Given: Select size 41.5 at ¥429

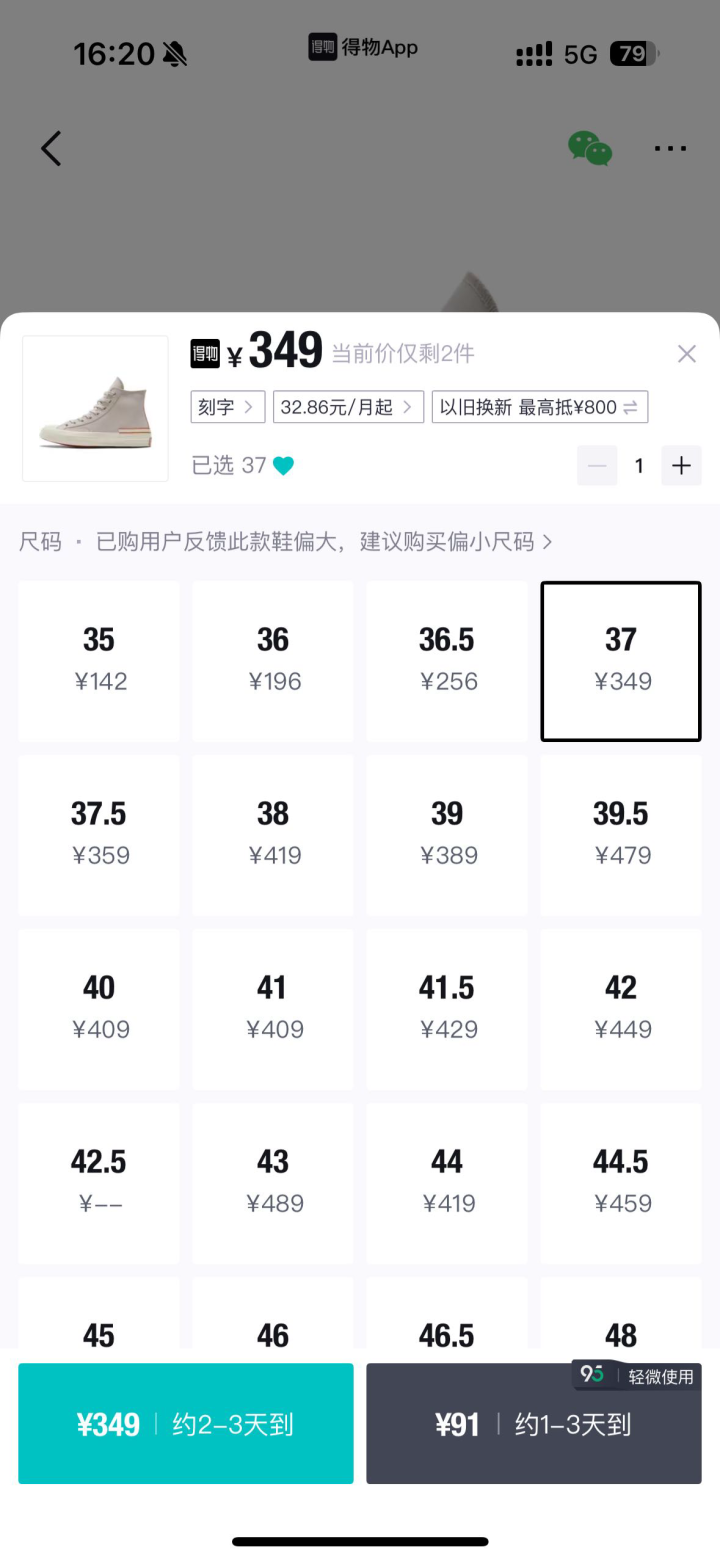Looking at the screenshot, I should pos(447,1008).
